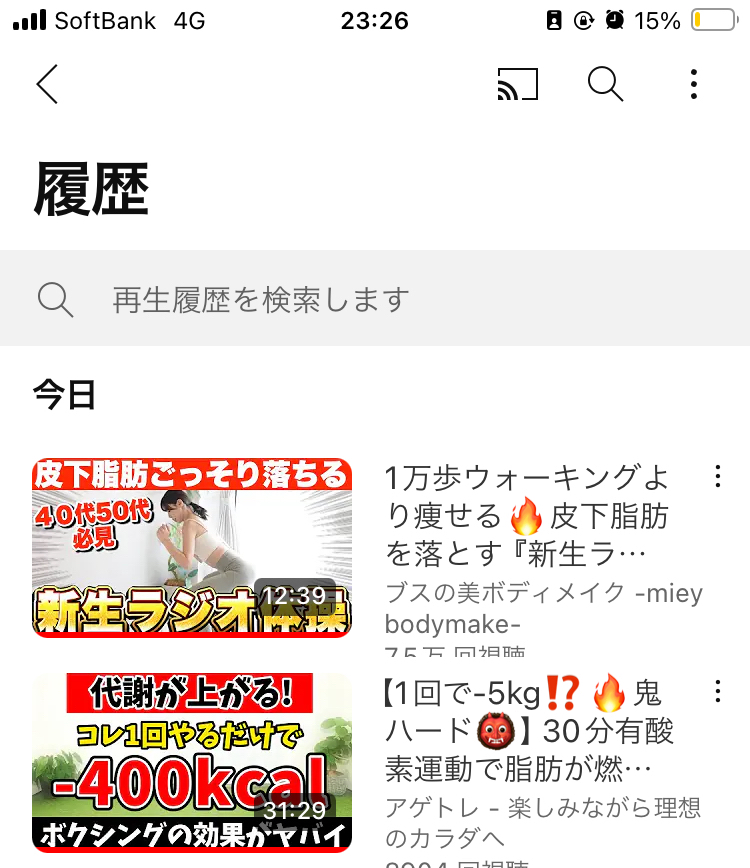Go back from the 履歴 screen
750x868 pixels.
[47, 85]
